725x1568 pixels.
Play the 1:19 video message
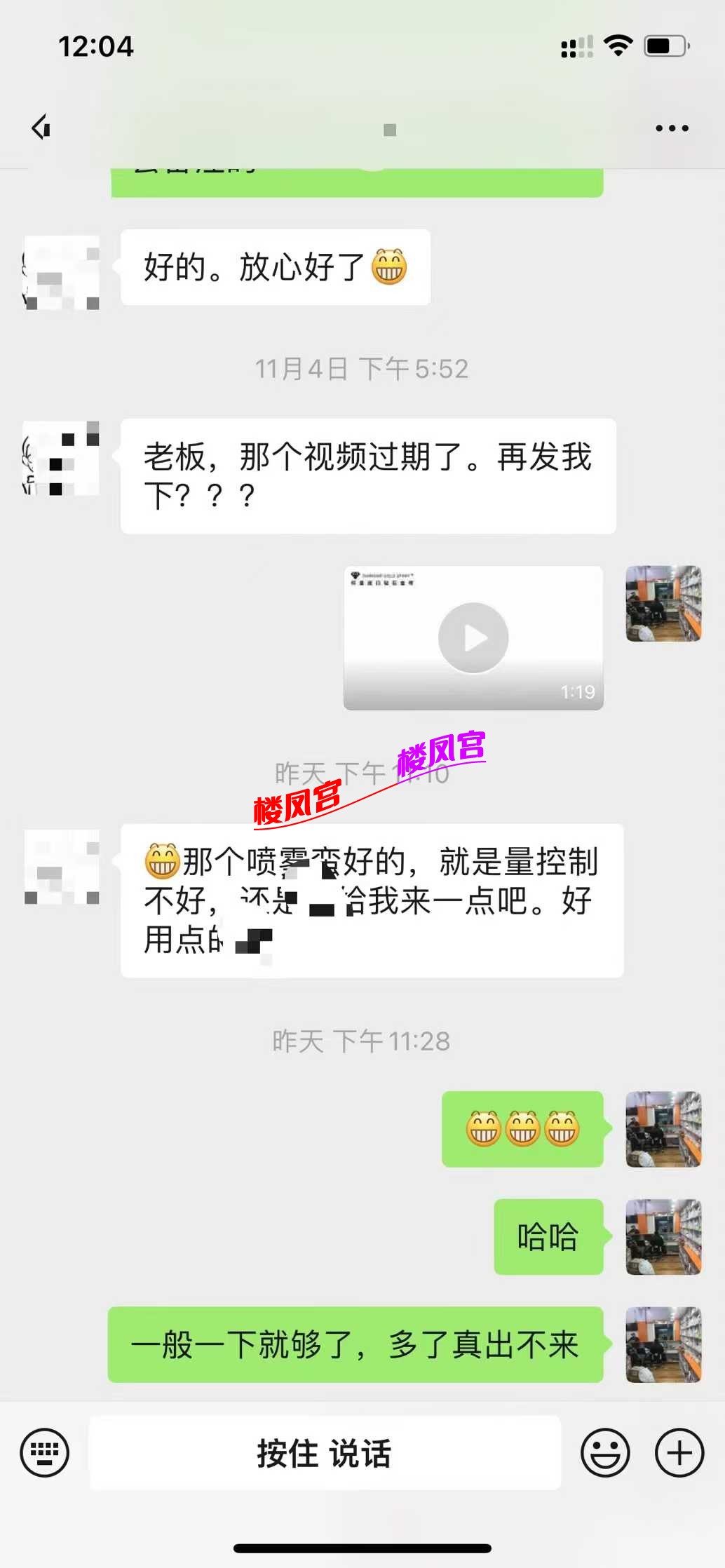pos(473,637)
